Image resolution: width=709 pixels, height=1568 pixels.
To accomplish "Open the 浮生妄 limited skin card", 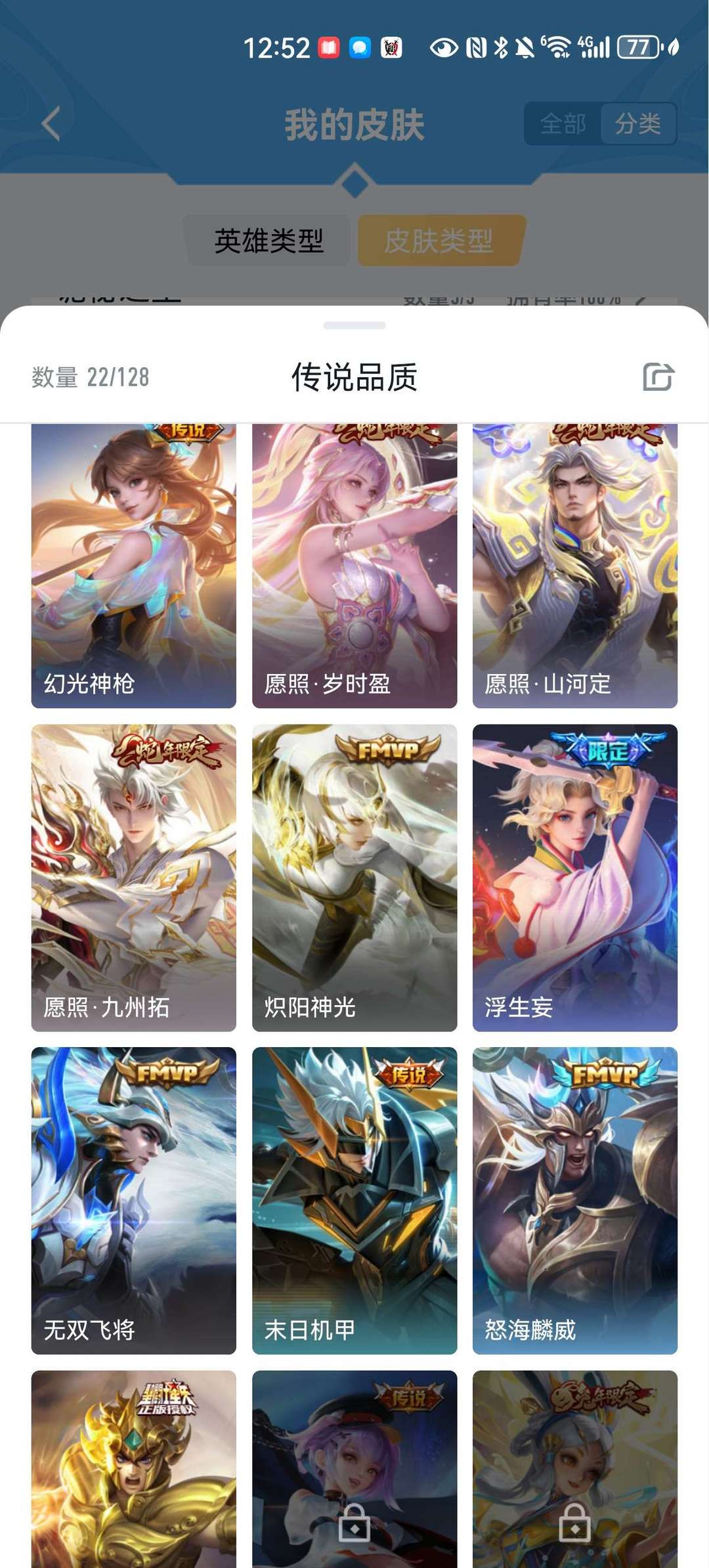I will pos(575,878).
